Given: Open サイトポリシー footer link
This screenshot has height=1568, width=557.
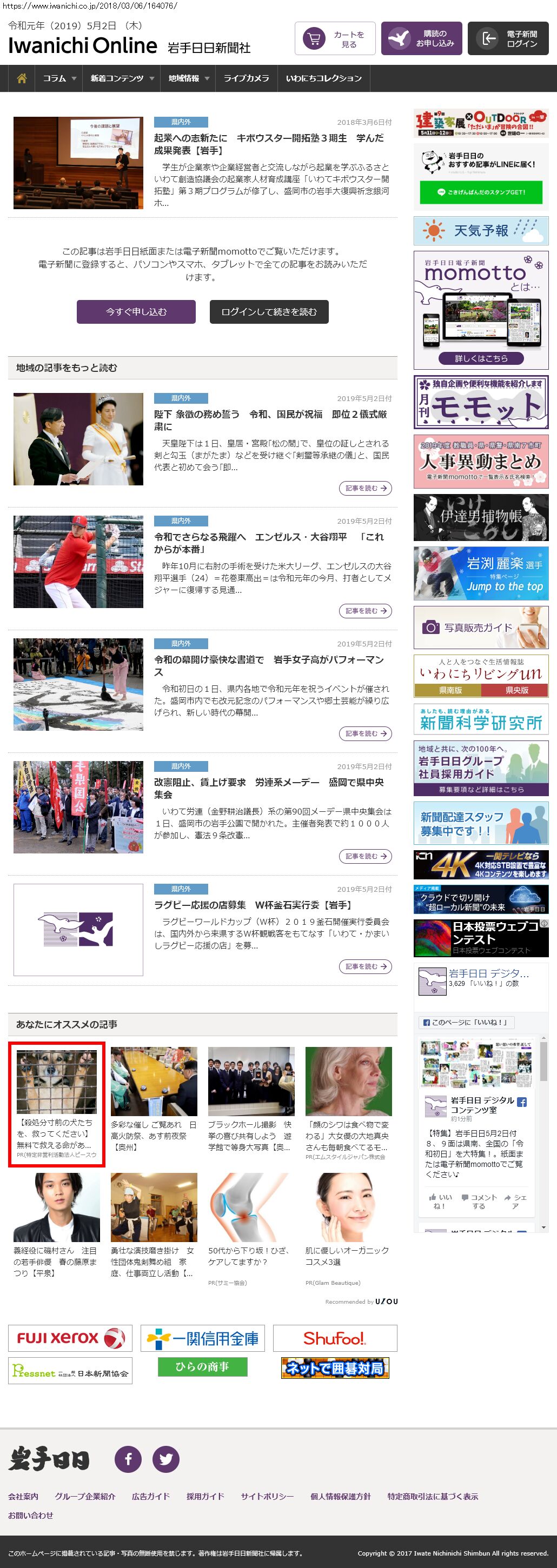Looking at the screenshot, I should (267, 1496).
